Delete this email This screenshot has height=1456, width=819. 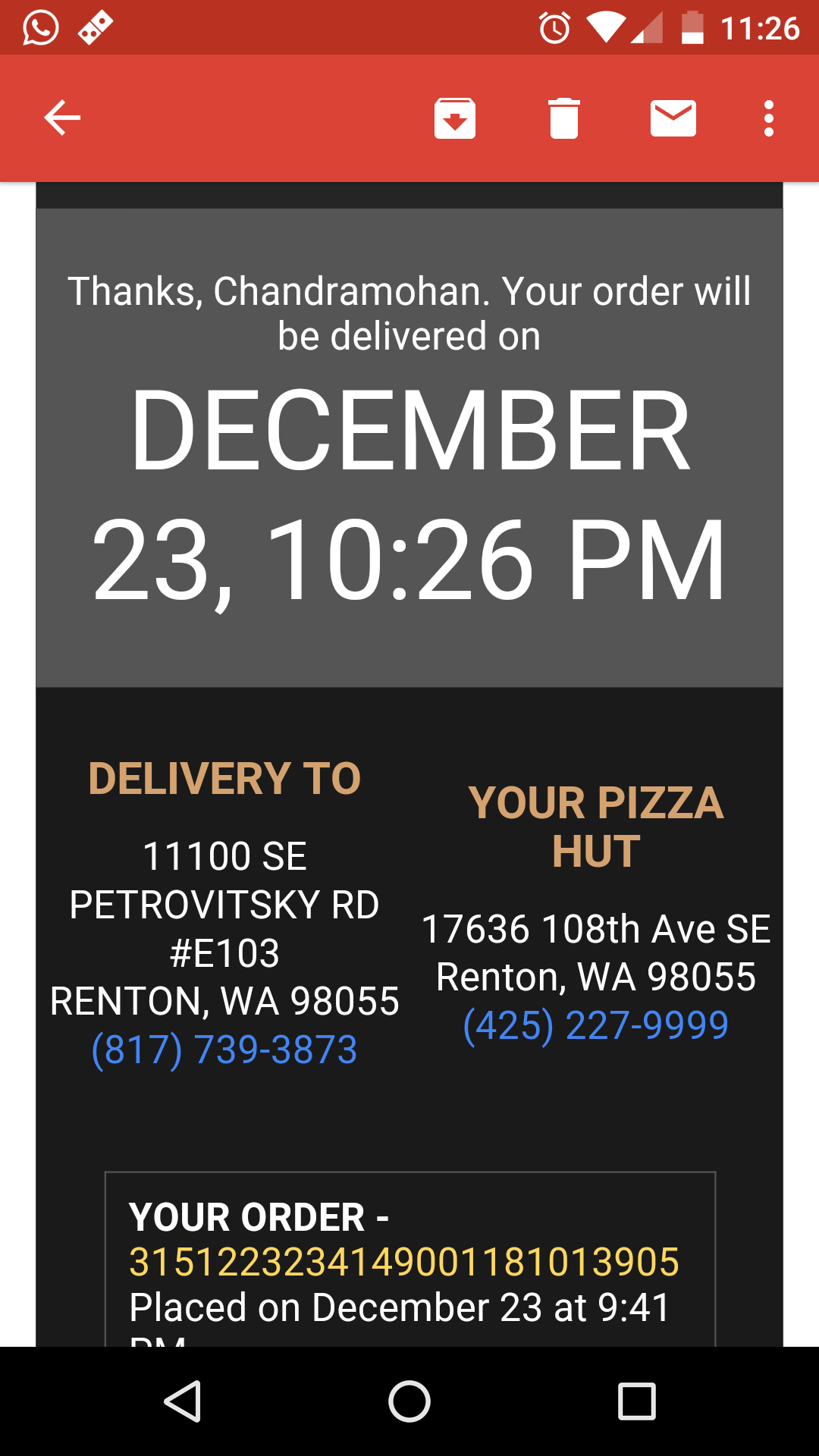(564, 118)
